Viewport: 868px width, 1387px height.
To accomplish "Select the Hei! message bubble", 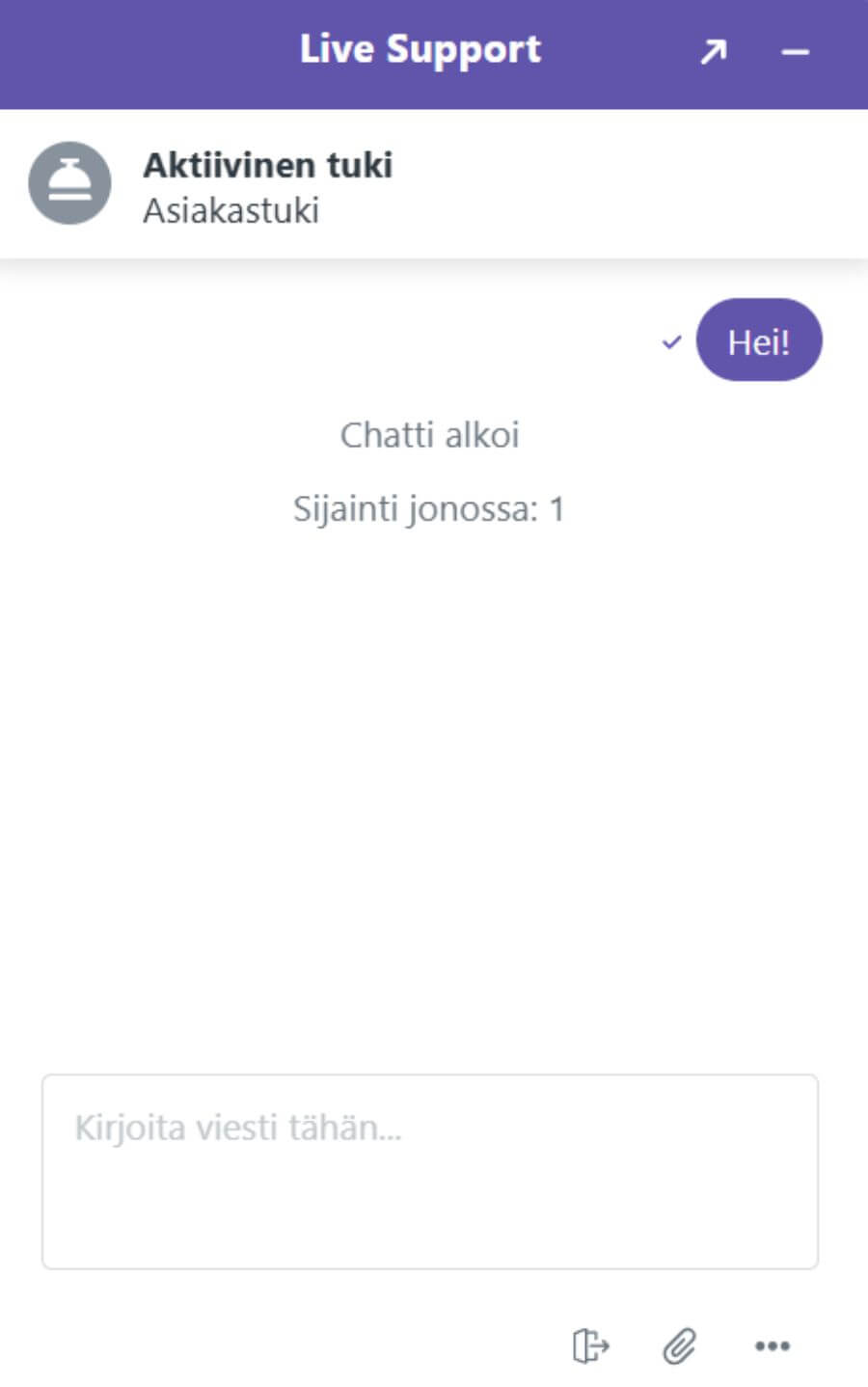I will 759,340.
